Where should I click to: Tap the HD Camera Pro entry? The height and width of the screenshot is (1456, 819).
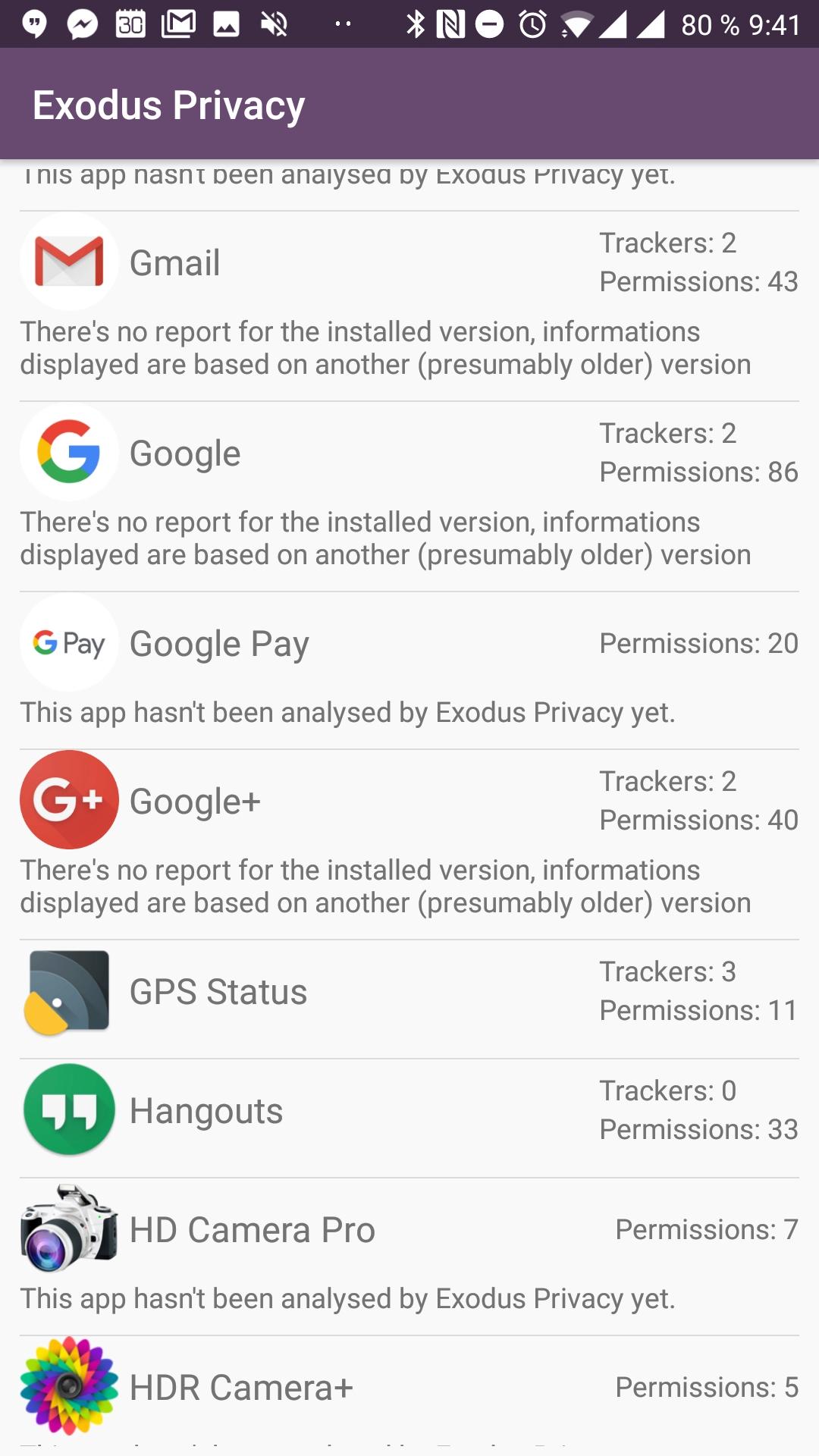[409, 1257]
